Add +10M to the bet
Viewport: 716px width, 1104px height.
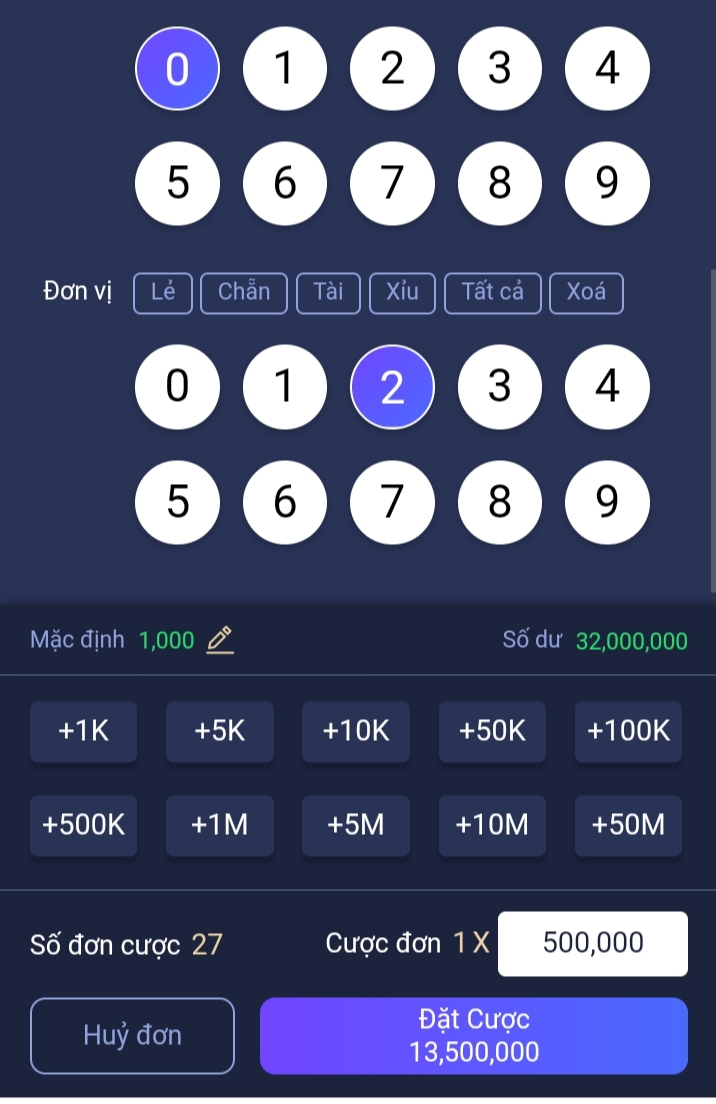tap(492, 825)
